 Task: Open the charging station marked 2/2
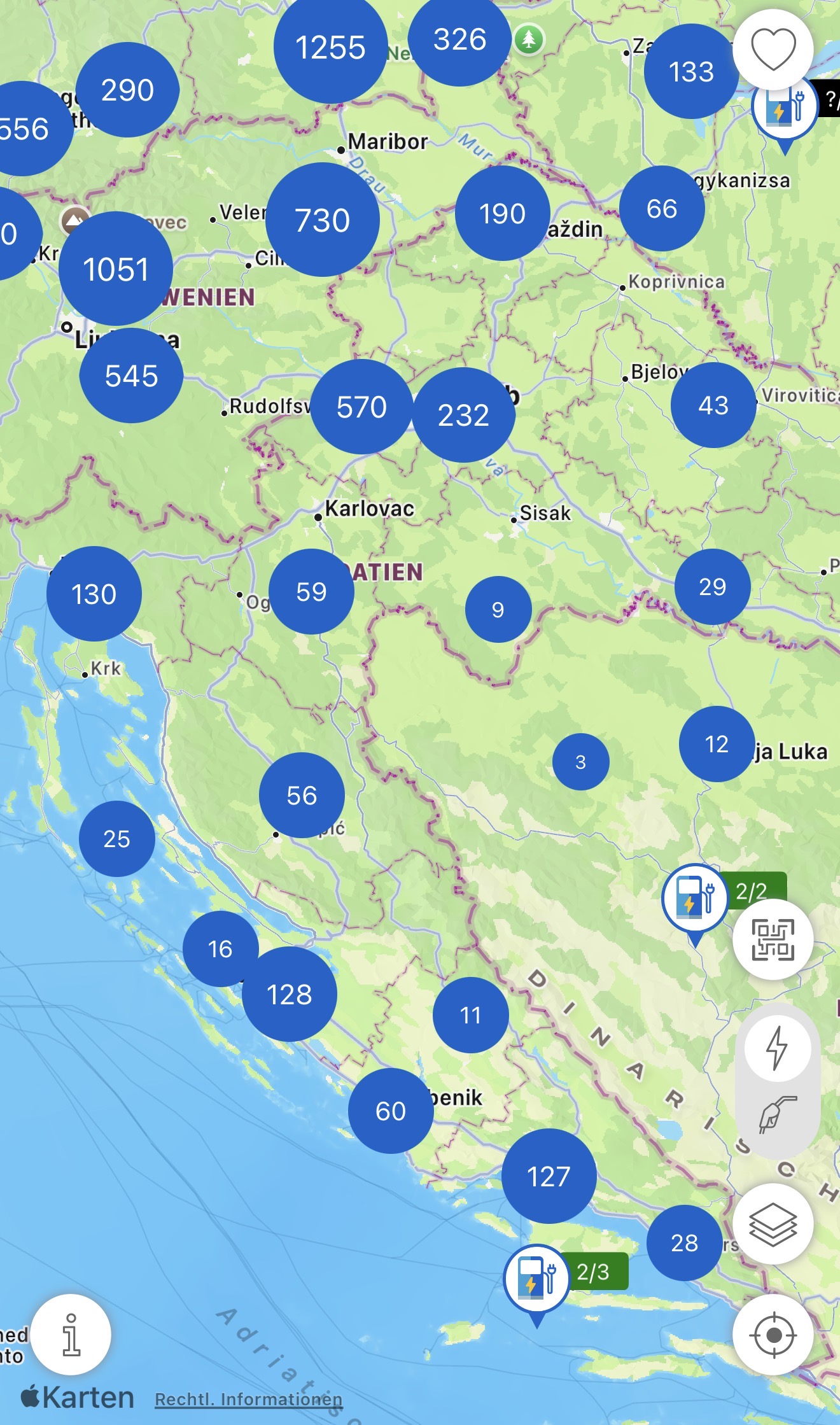coord(695,899)
